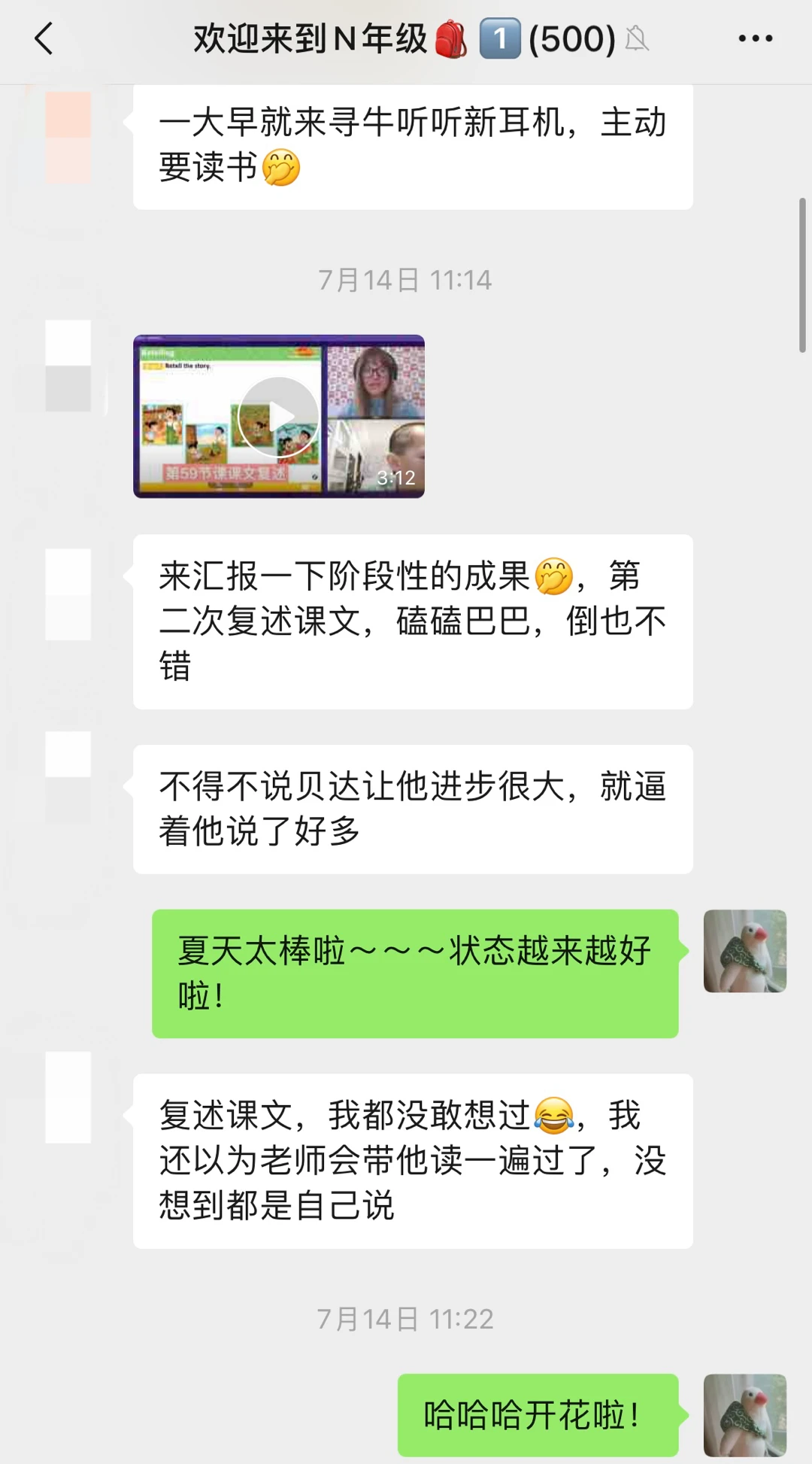Viewport: 812px width, 1464px height.
Task: Open my avatar beside 哈哈哈开花啦 message
Action: pos(744,1414)
